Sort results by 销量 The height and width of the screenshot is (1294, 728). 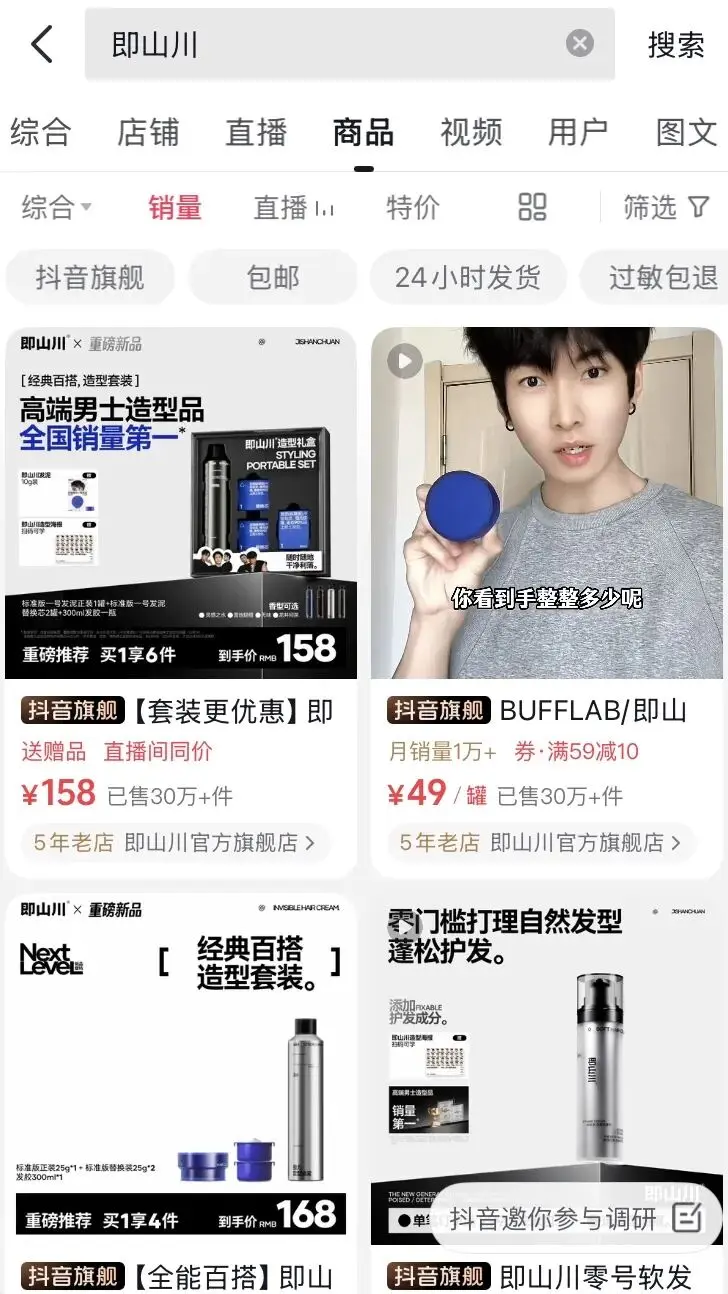175,207
